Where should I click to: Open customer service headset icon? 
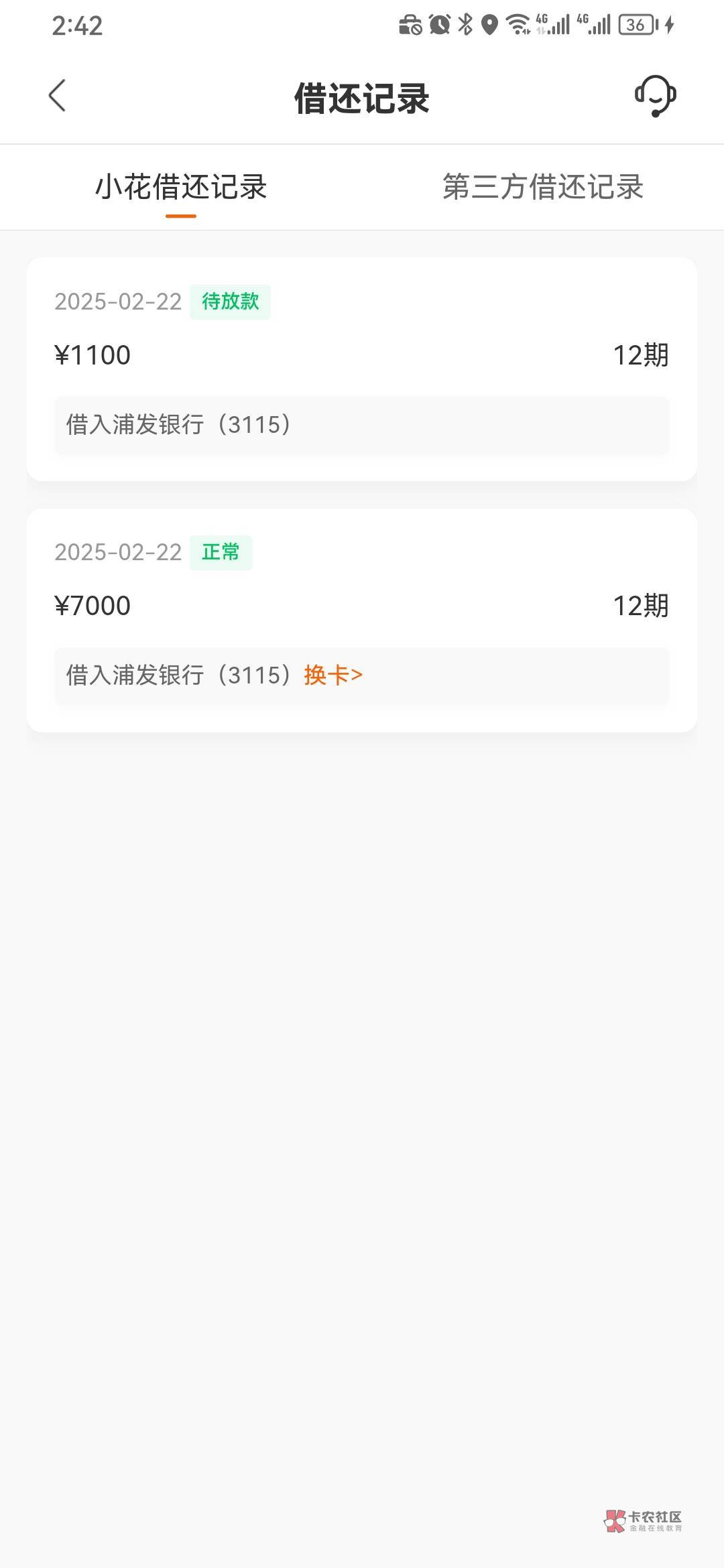(x=655, y=96)
